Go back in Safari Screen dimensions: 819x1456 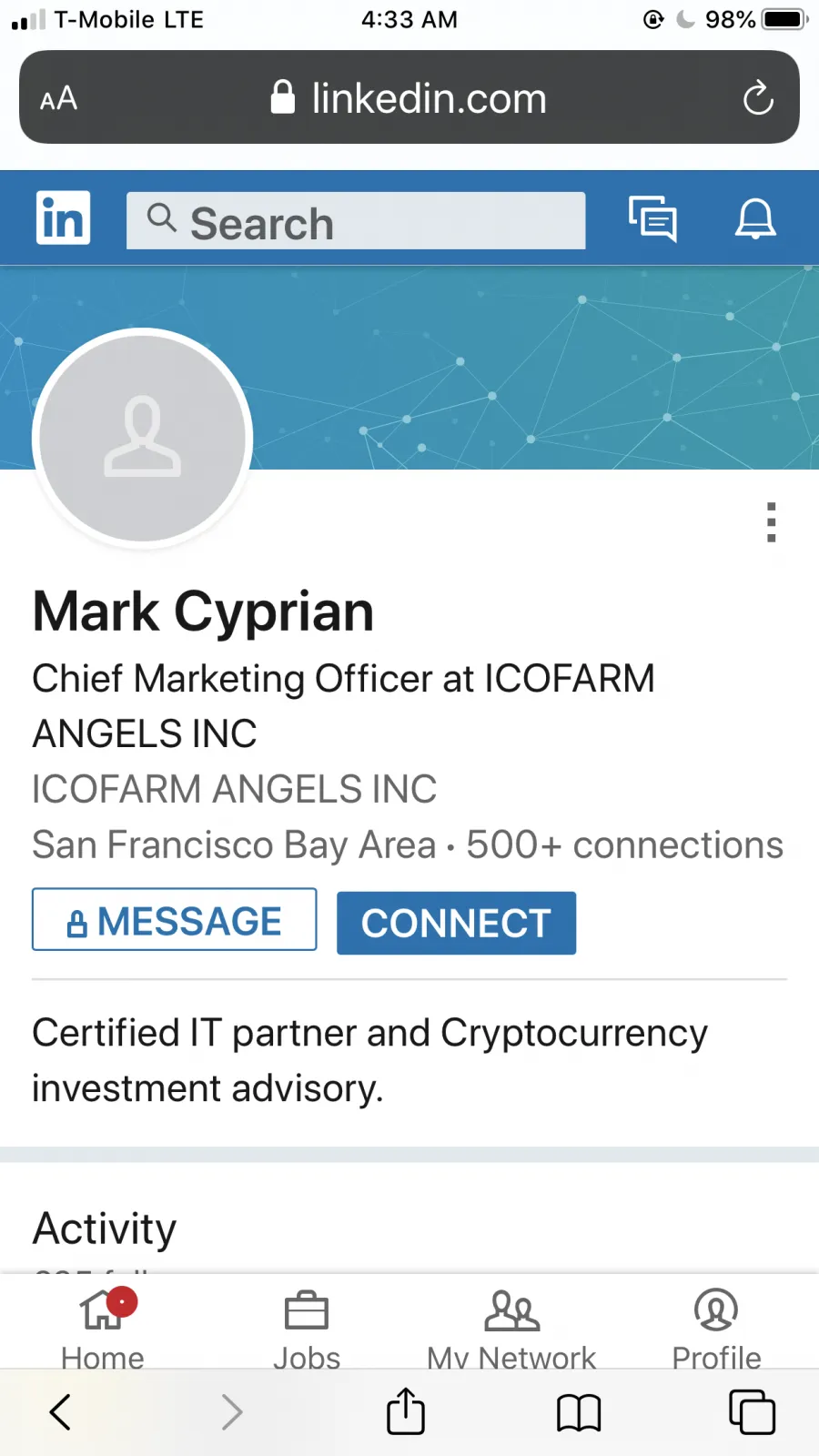(60, 1412)
